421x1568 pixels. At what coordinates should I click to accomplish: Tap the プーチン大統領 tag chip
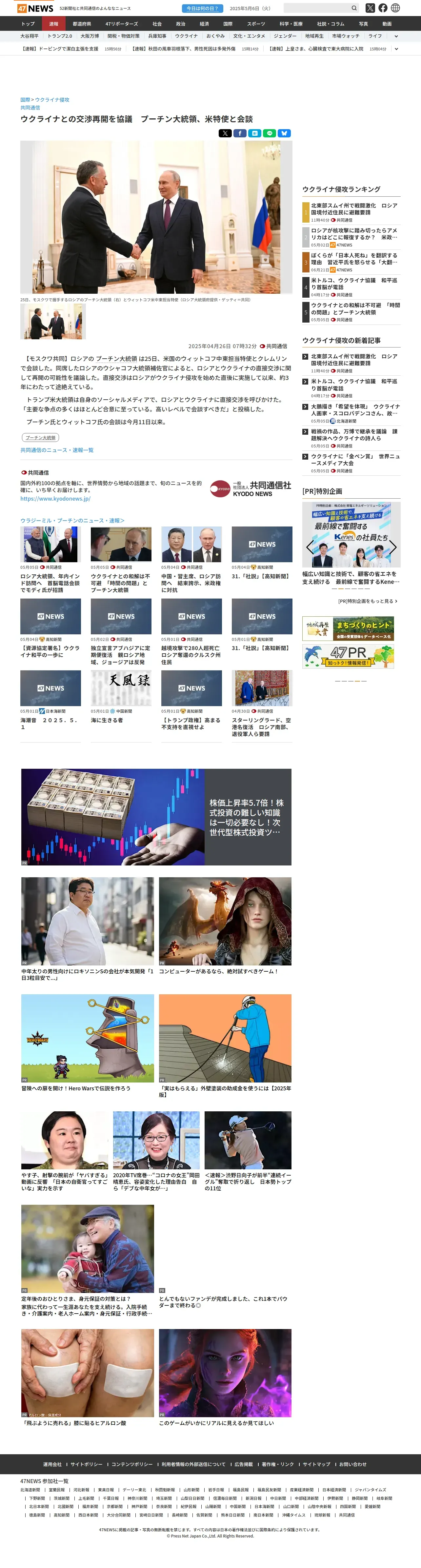click(40, 438)
